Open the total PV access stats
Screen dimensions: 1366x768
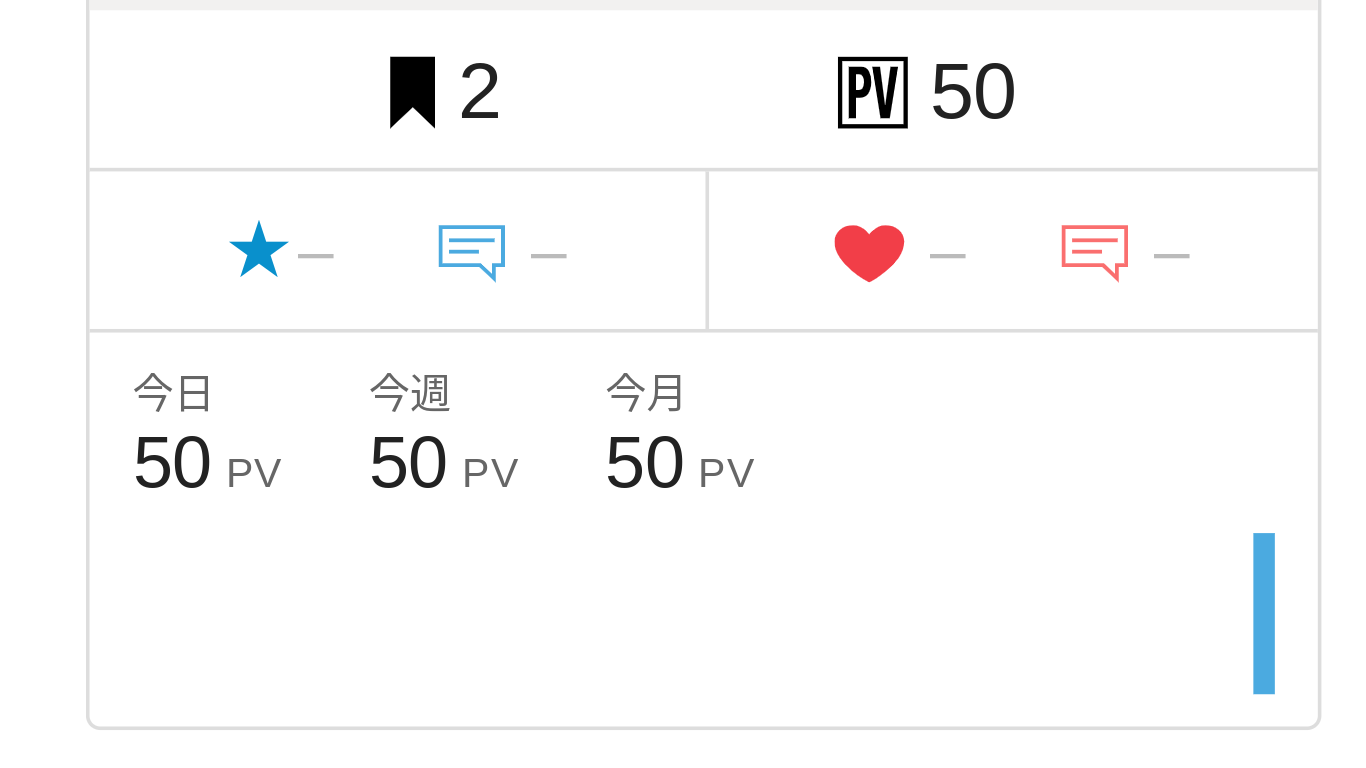[x=926, y=92]
